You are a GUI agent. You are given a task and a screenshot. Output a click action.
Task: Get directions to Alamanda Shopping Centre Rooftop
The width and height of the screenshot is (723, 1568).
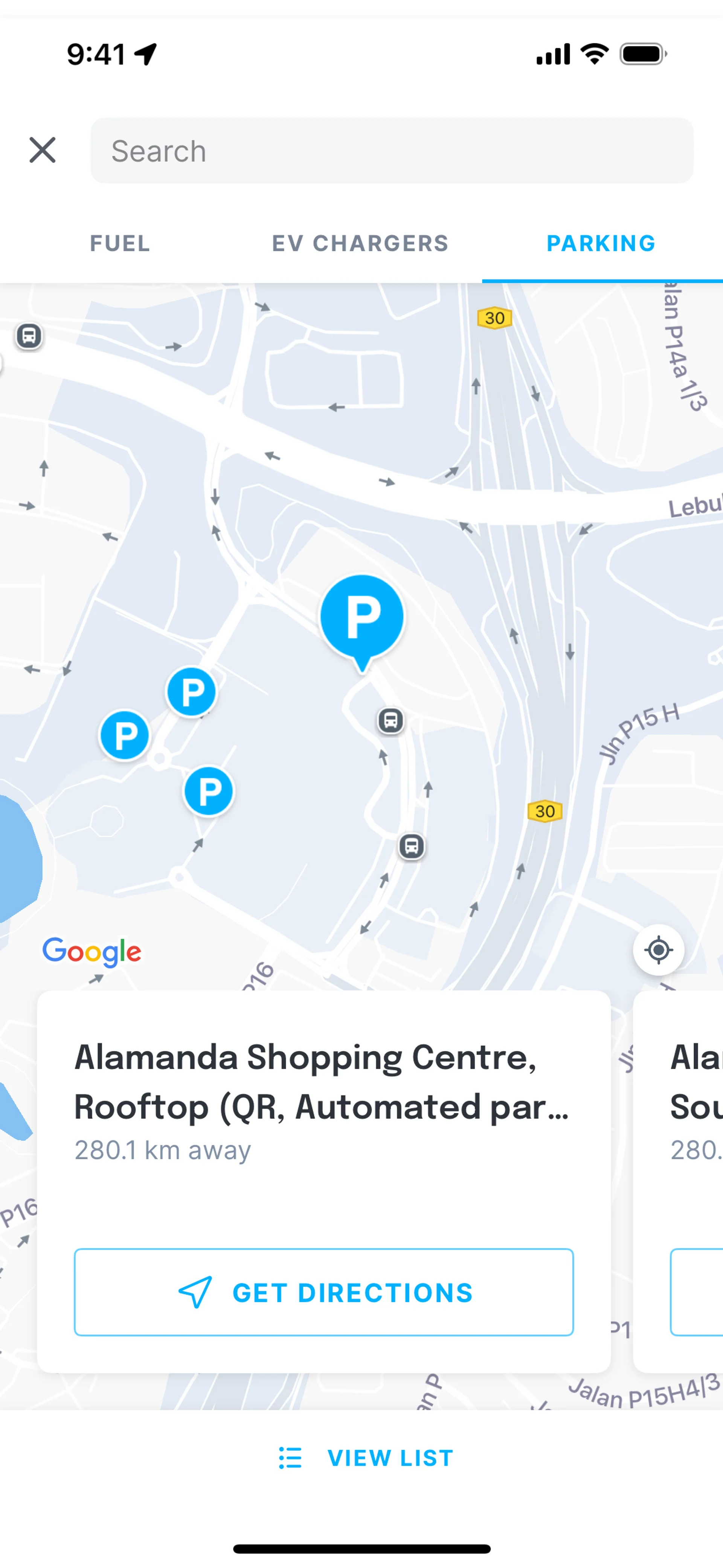(324, 1292)
